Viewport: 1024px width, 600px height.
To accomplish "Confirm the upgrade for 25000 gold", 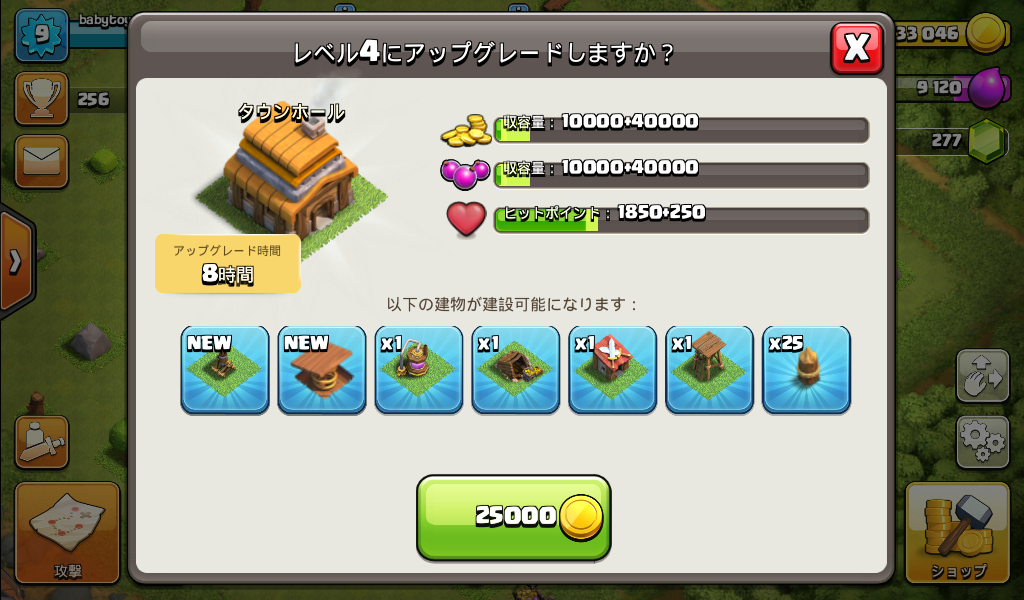I will tap(513, 516).
